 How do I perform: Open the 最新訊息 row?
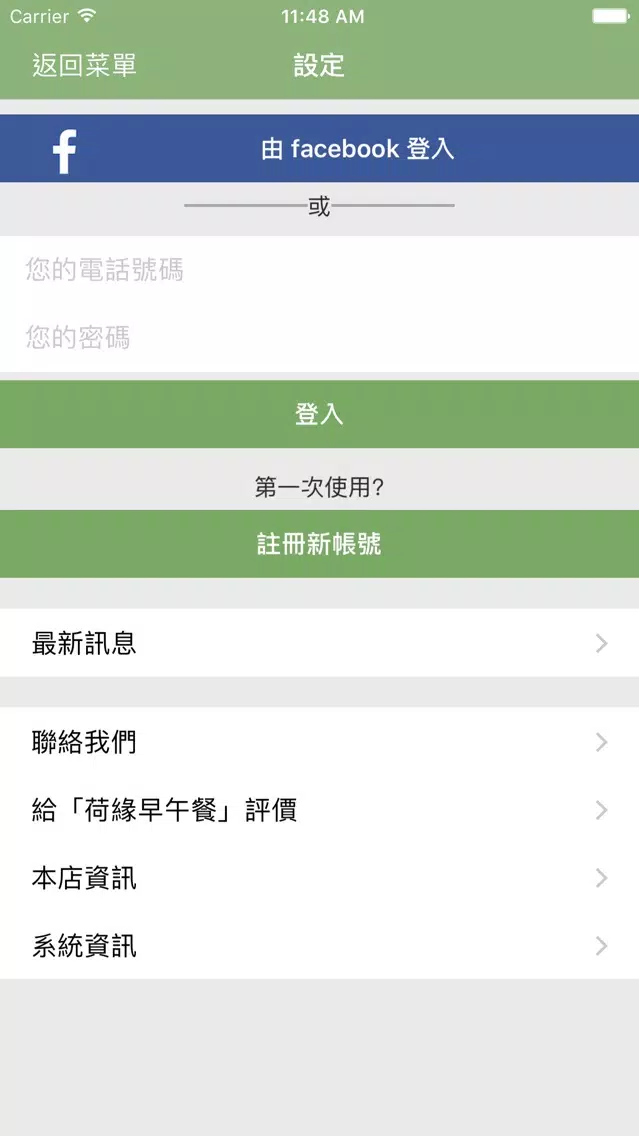[319, 643]
